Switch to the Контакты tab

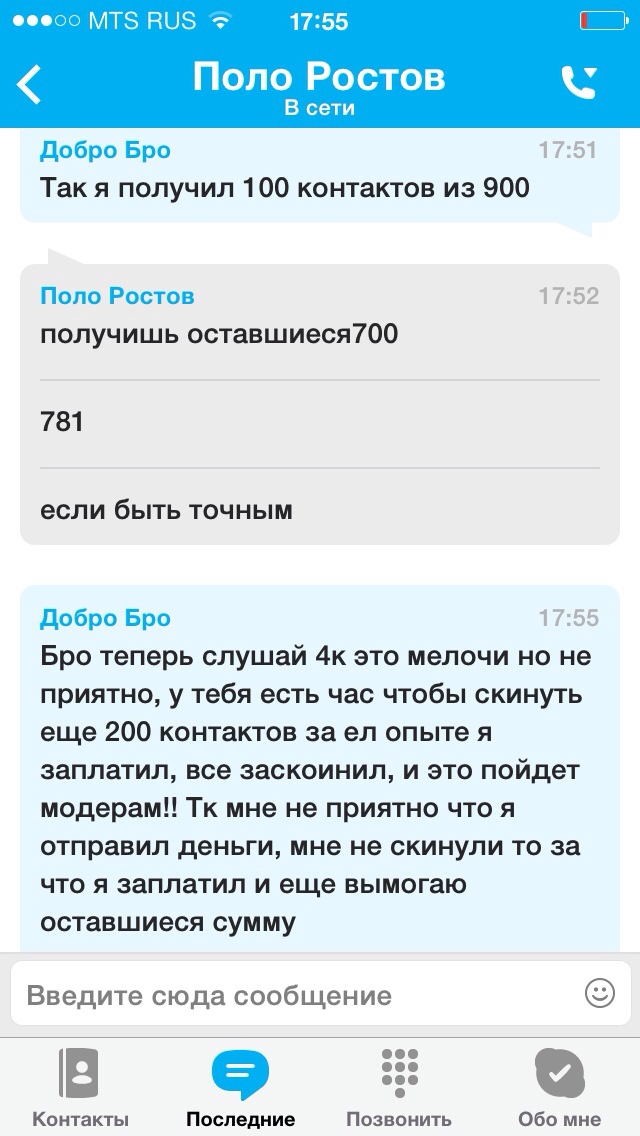click(80, 1086)
